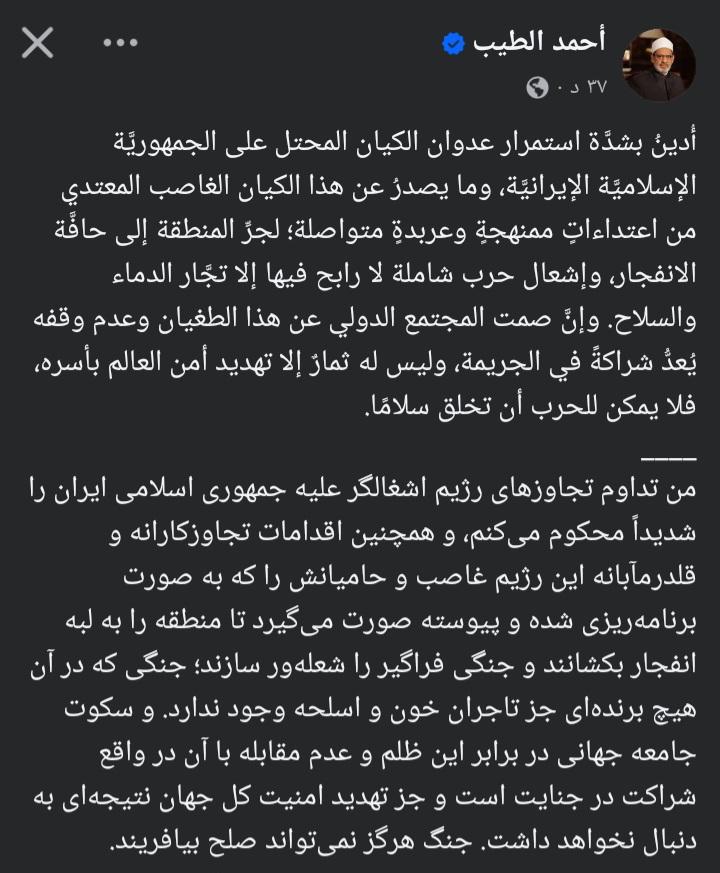Screen dimensions: 720x873
Task: Open أحمد الطيب's profile picture
Action: [x=659, y=63]
